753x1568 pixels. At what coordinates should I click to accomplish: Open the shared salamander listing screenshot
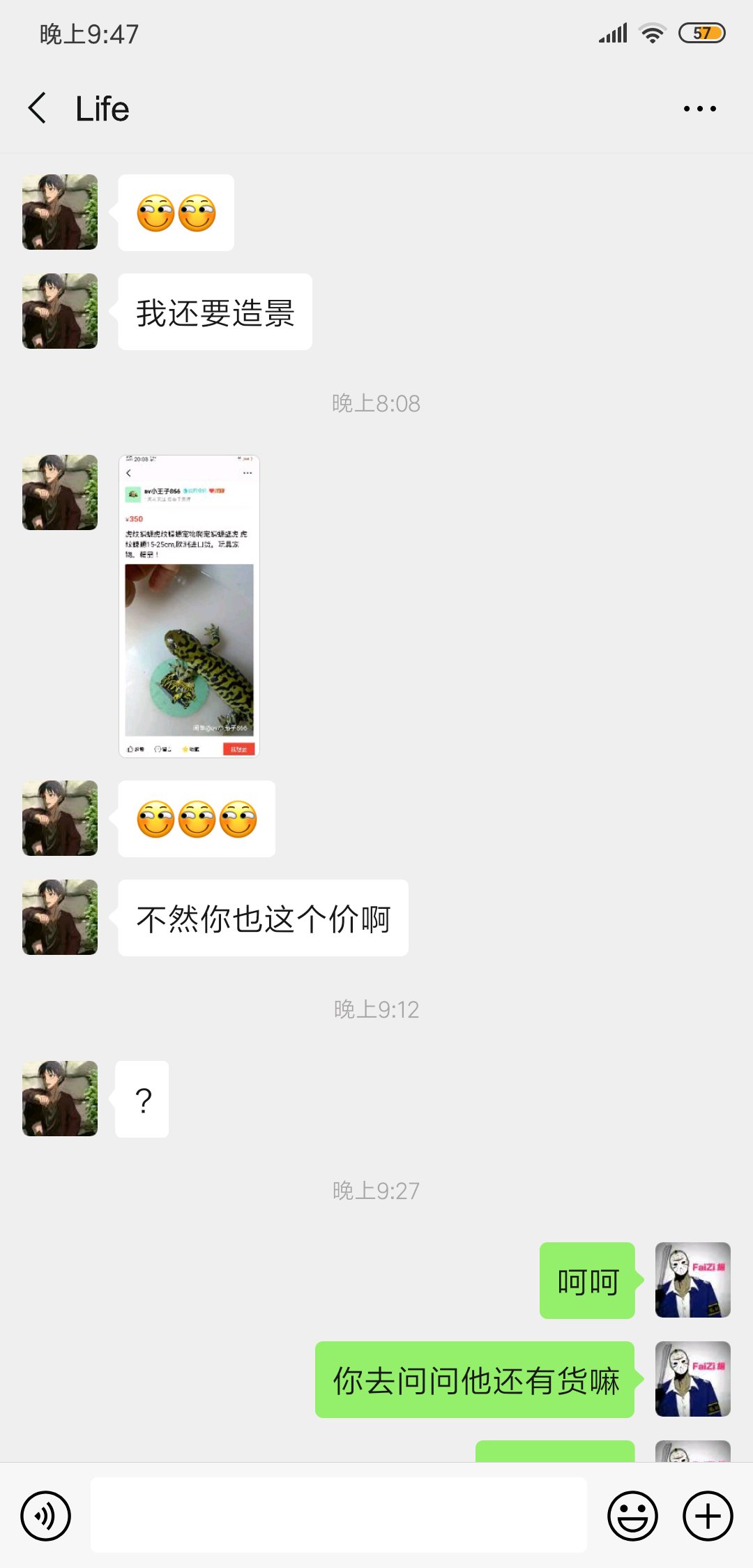[x=189, y=606]
